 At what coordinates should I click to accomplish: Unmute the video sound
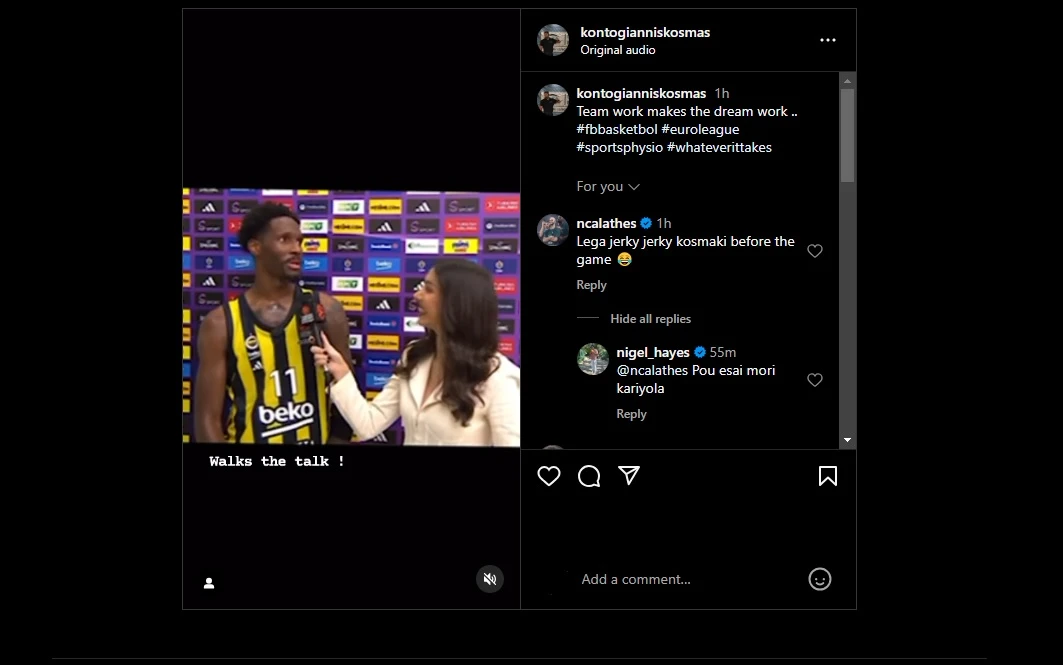point(489,579)
